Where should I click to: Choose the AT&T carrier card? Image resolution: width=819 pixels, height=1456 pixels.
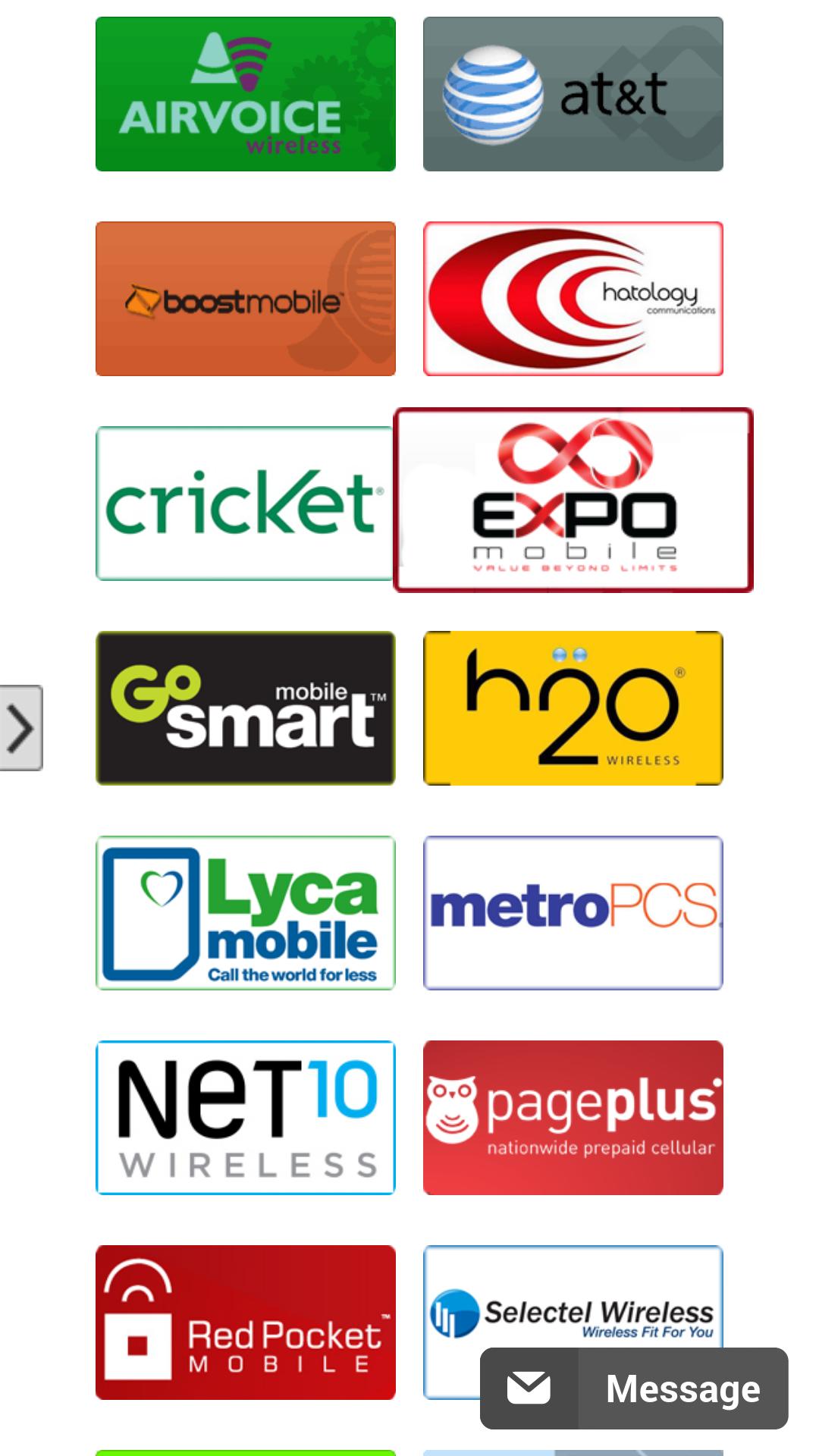coord(573,94)
